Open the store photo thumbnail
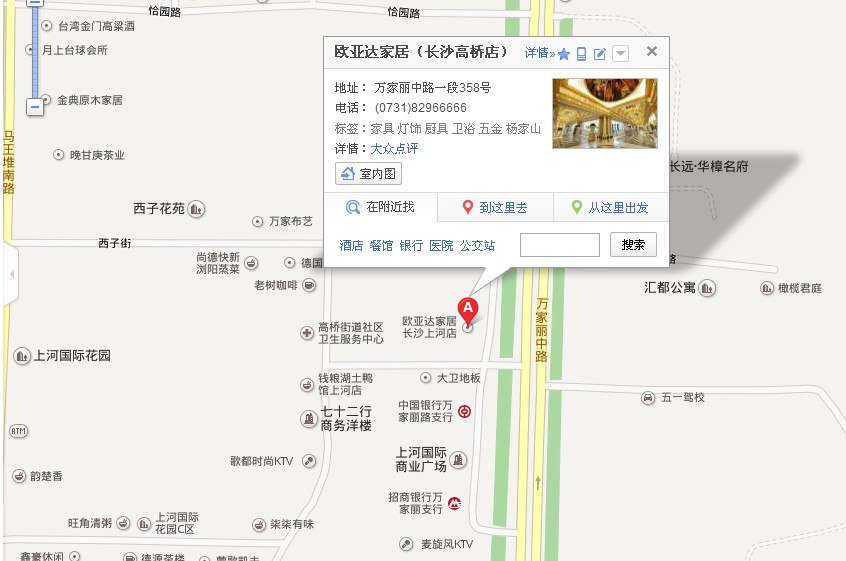 point(604,113)
